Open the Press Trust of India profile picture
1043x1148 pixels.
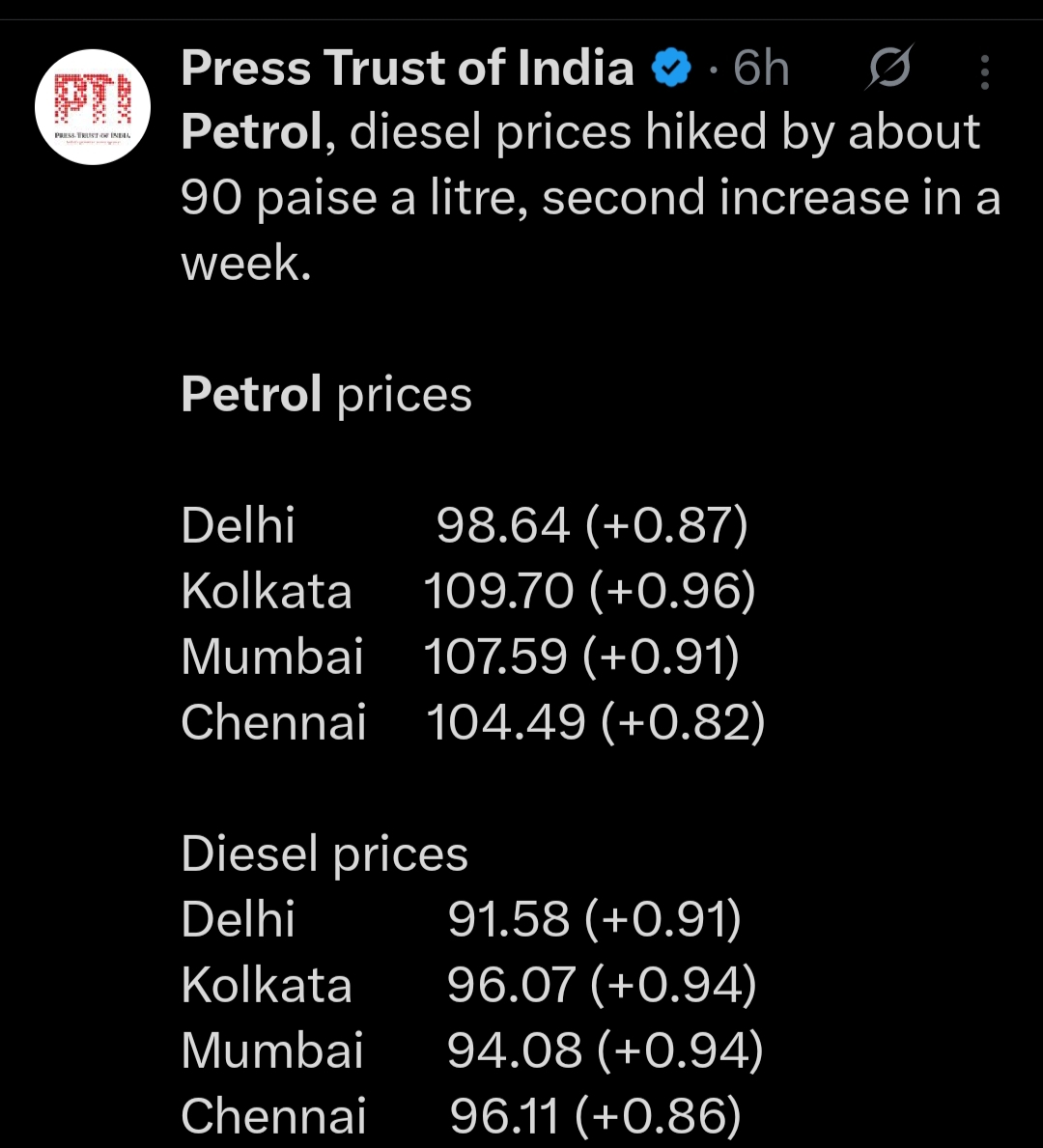(93, 107)
